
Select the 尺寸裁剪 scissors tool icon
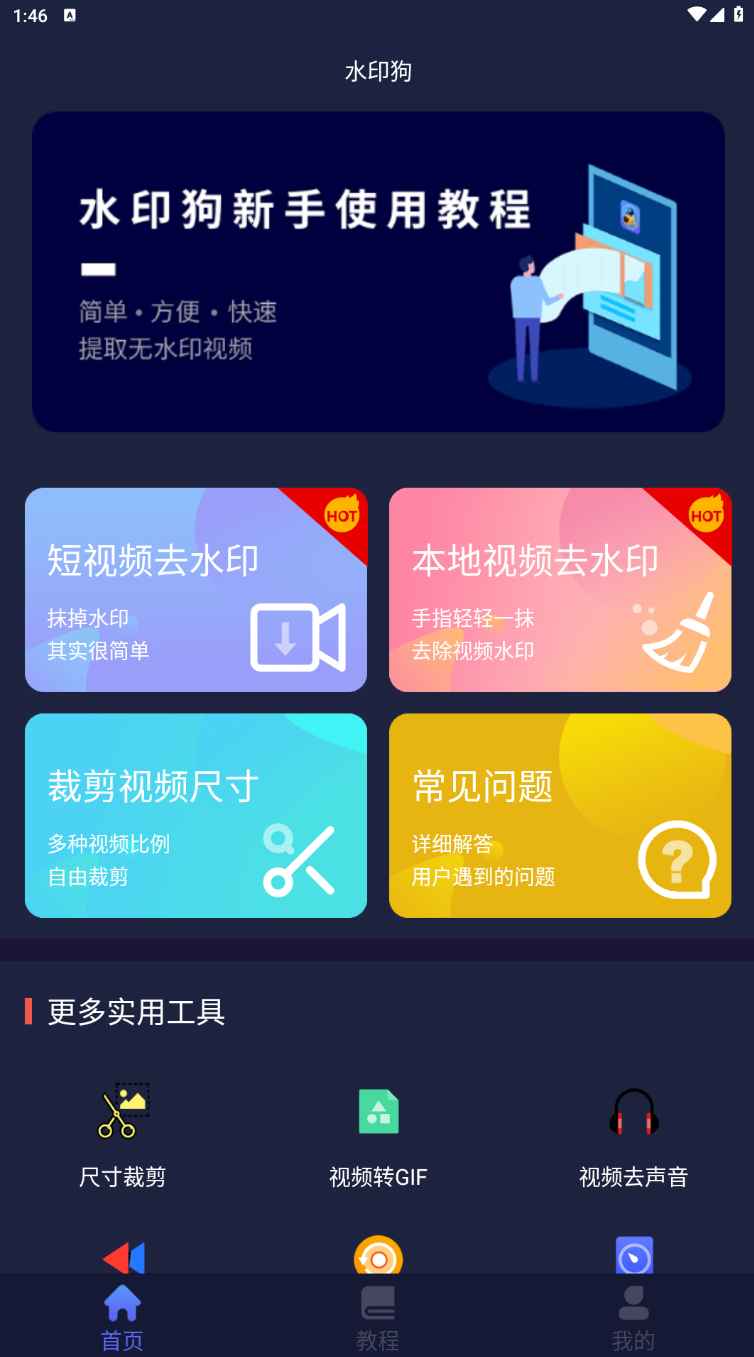[122, 1108]
